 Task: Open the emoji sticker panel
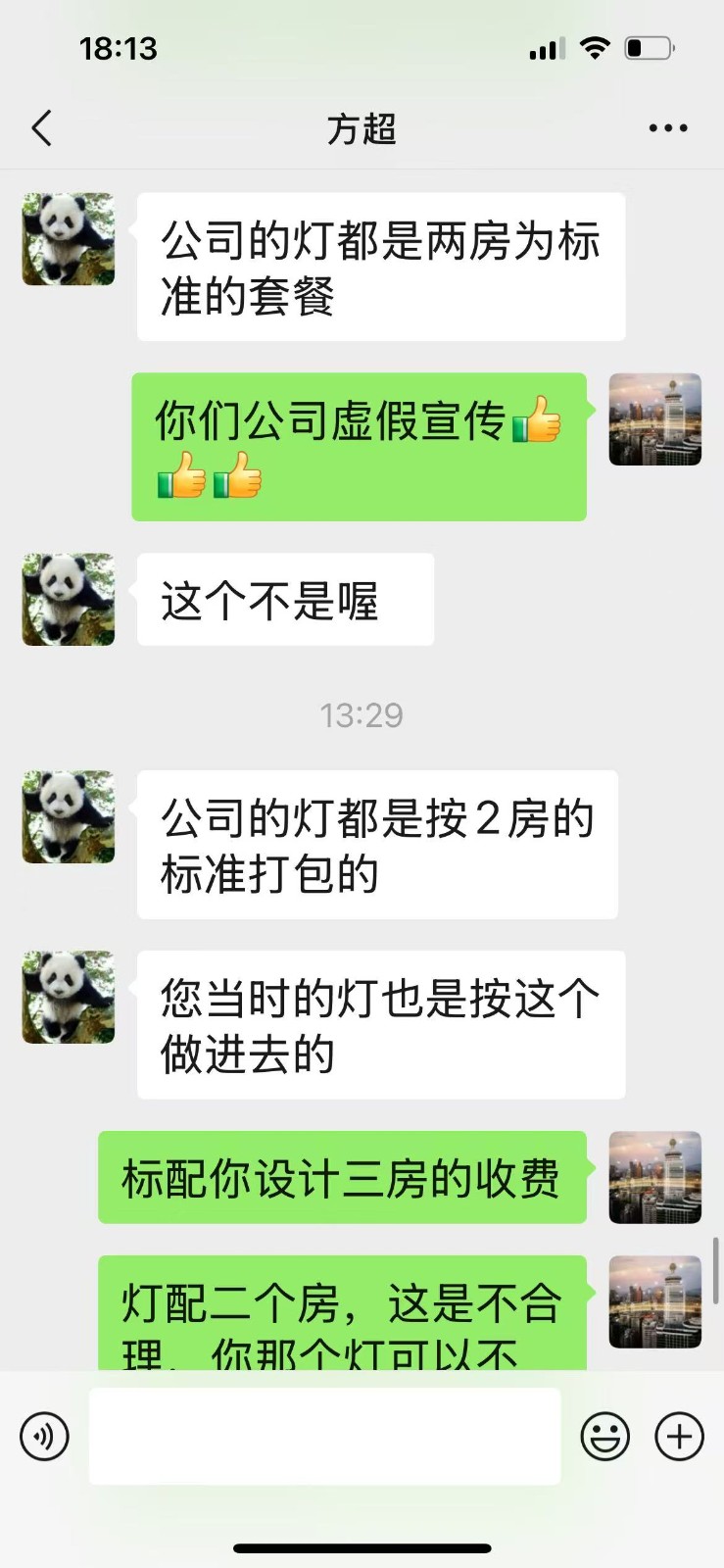[605, 1437]
